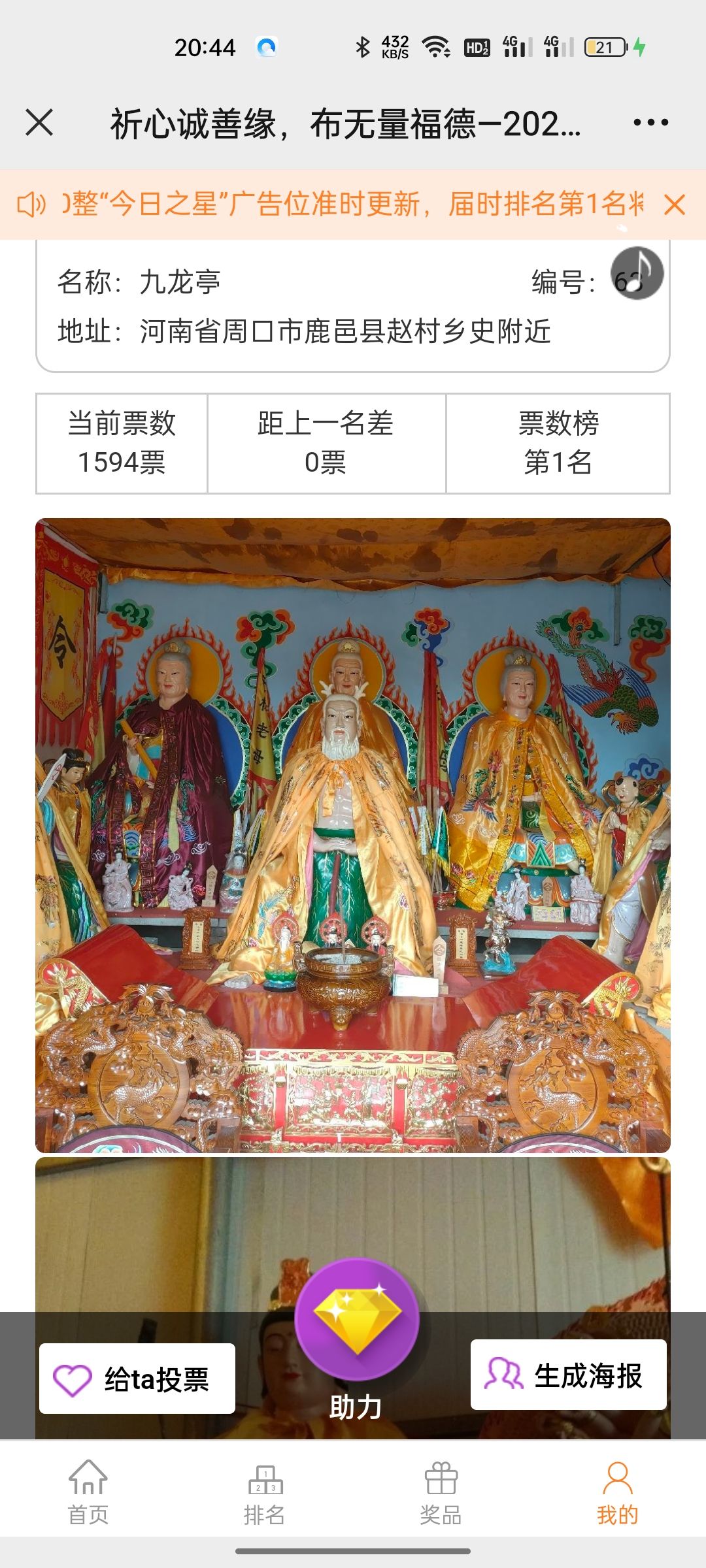Tap the 给ta投票 vote button
706x1568 pixels.
coord(137,1379)
